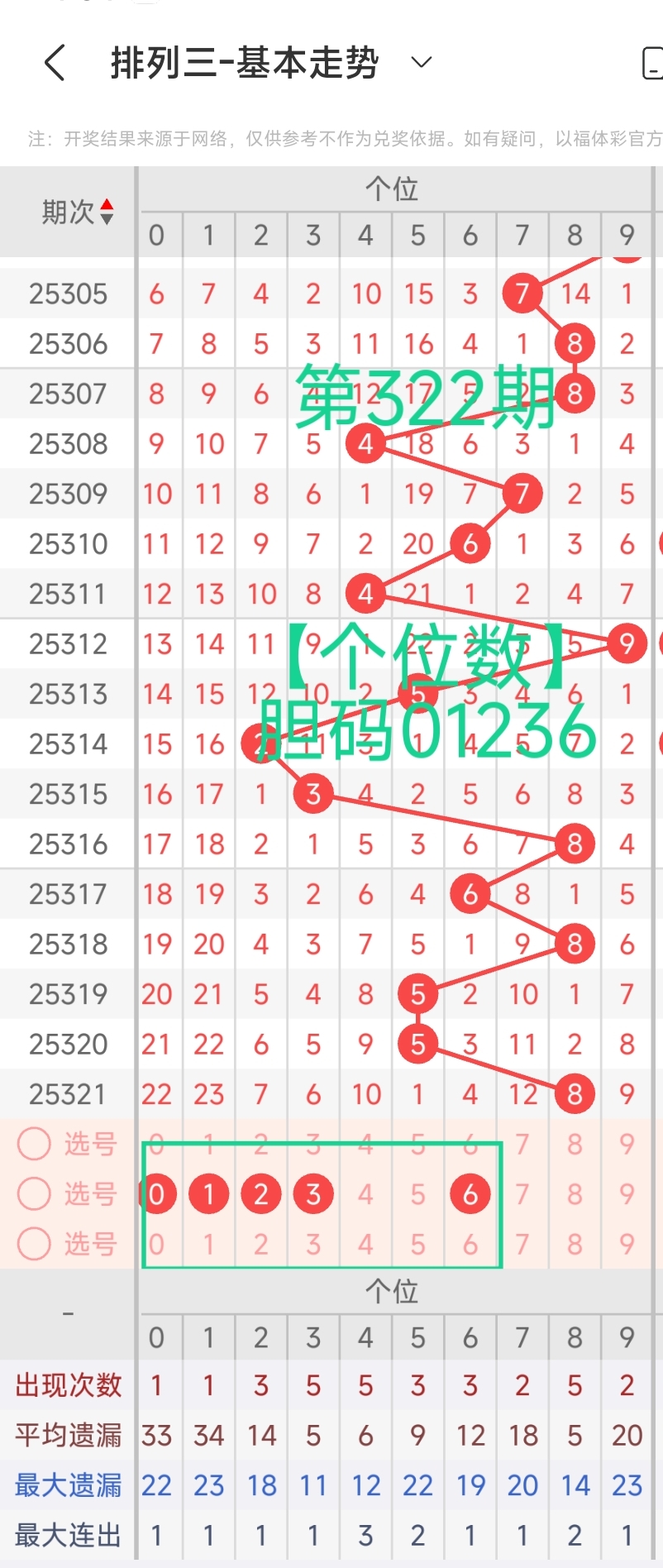
Task: Select the period number 25321
Action: (68, 1093)
